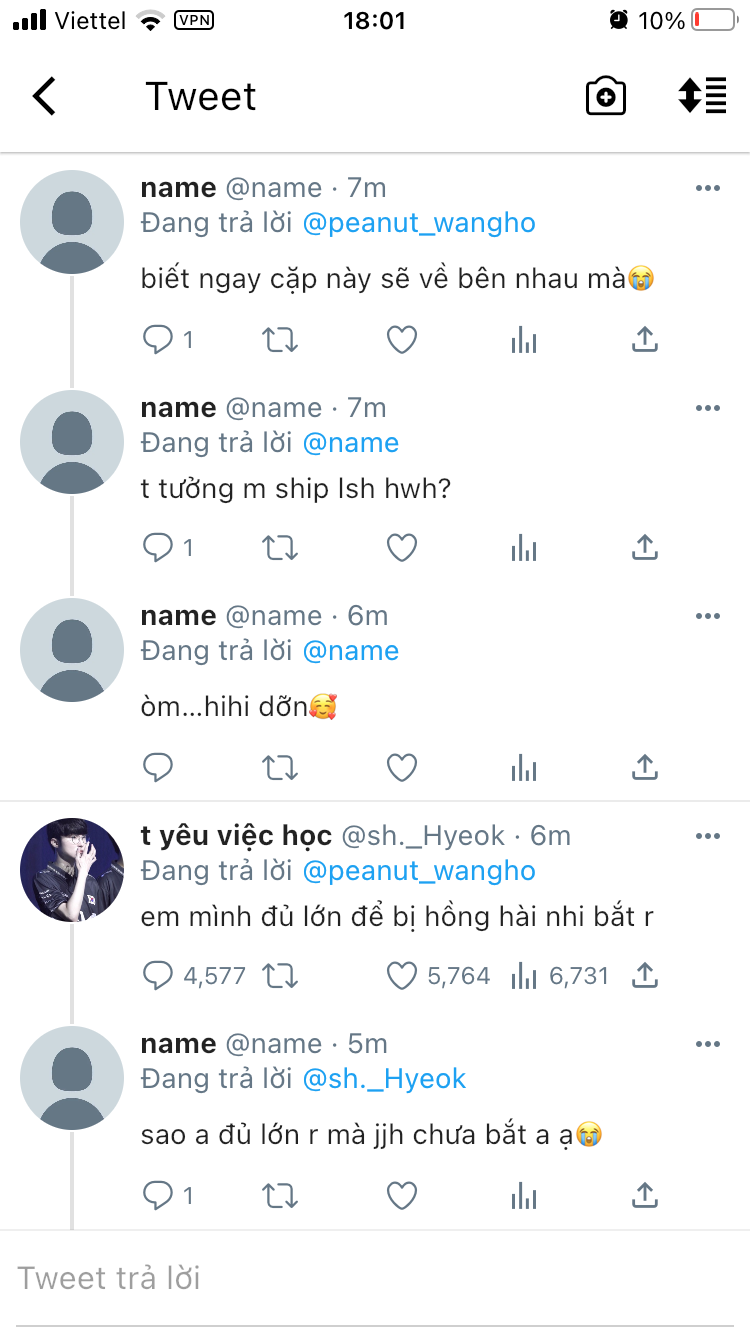Retweet the post by t yêu việc học

(280, 976)
